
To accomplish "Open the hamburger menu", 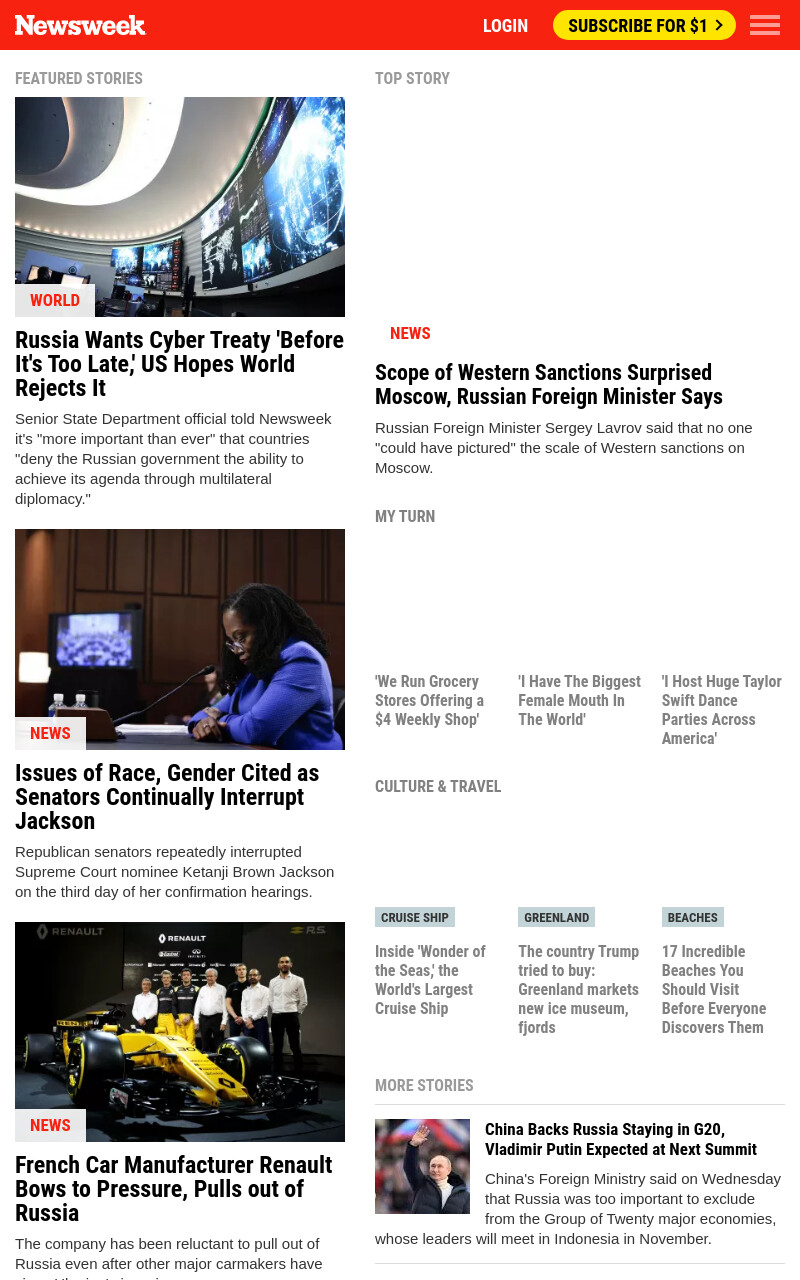I will (765, 25).
